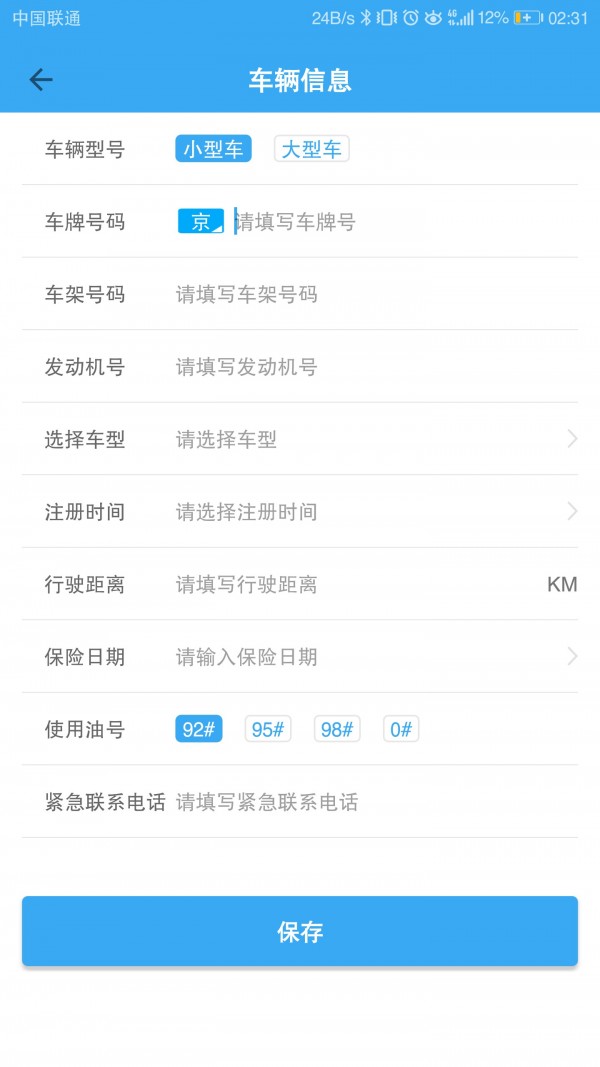This screenshot has width=600, height=1067.
Task: Select 92# fuel grade
Action: (198, 729)
